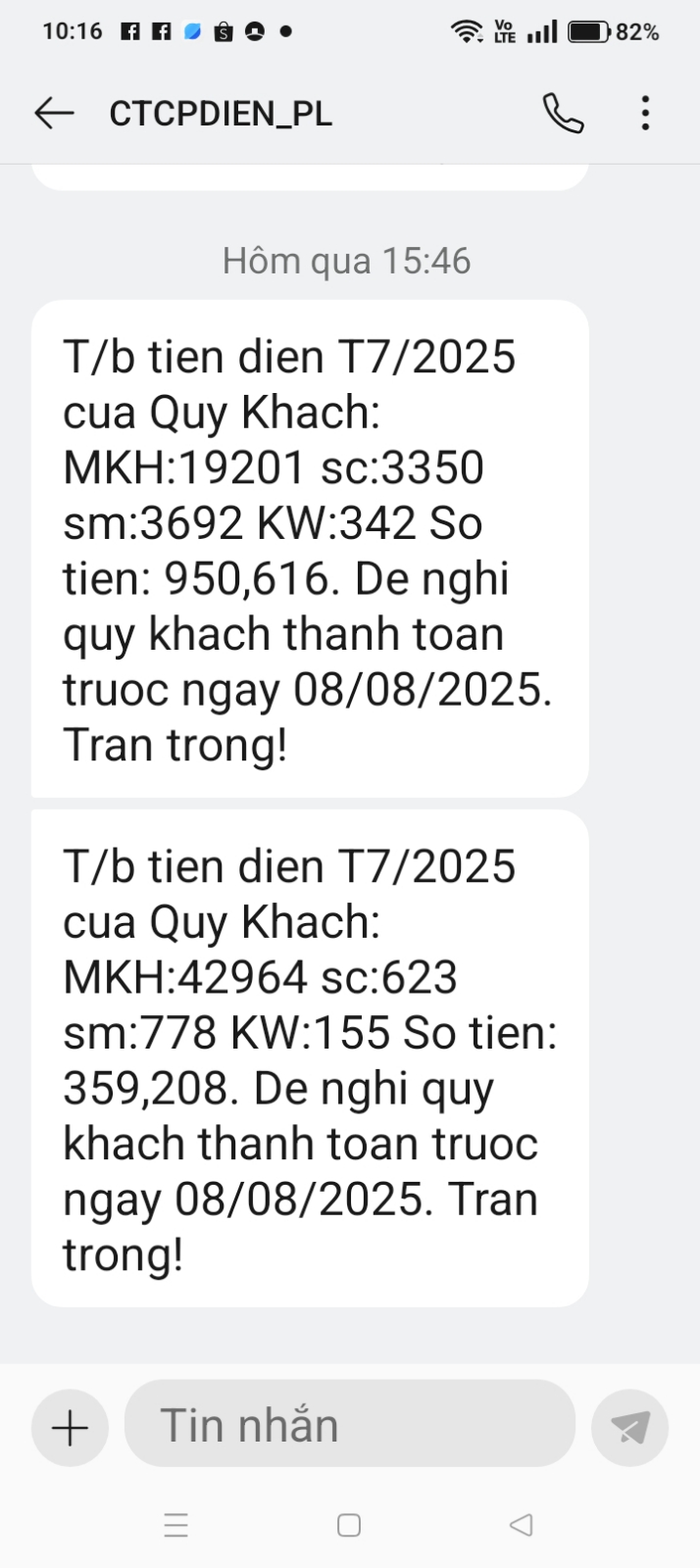Go to home screen via navigation bar
Viewport: 700px width, 1568px height.
[x=349, y=1526]
